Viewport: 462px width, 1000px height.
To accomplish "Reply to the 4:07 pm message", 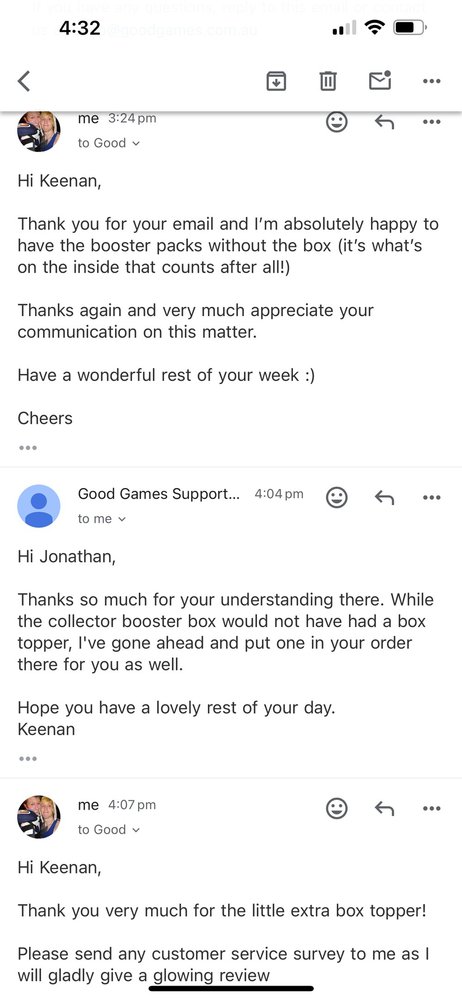I will coord(384,809).
